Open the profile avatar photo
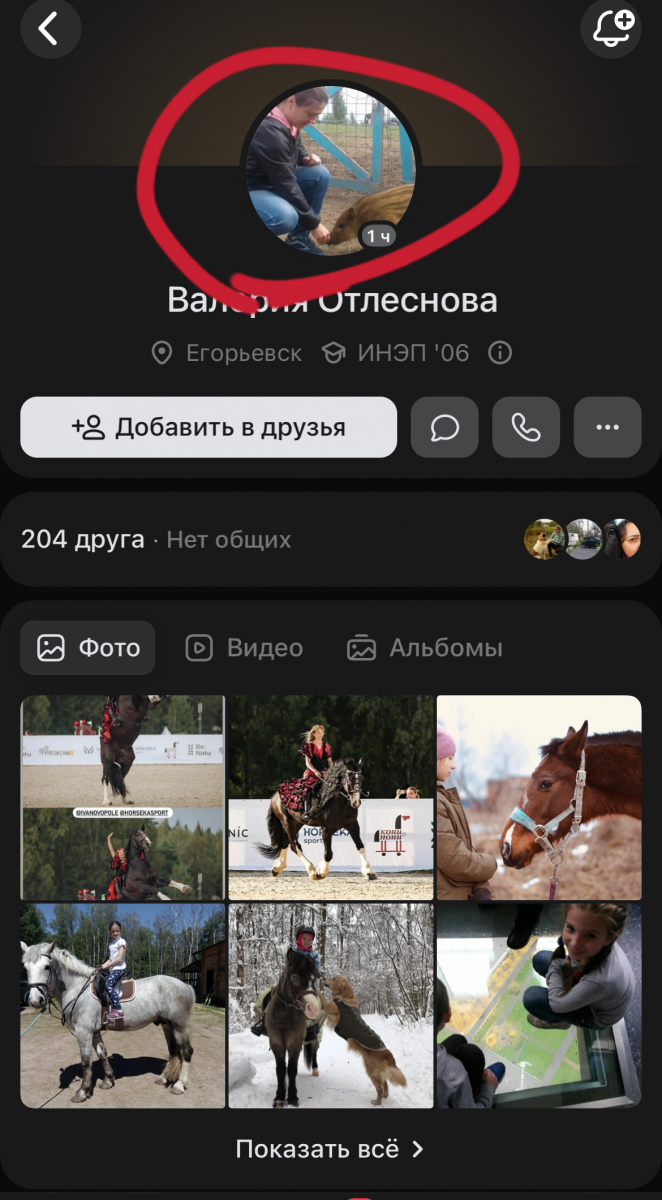The image size is (662, 1200). [x=330, y=170]
